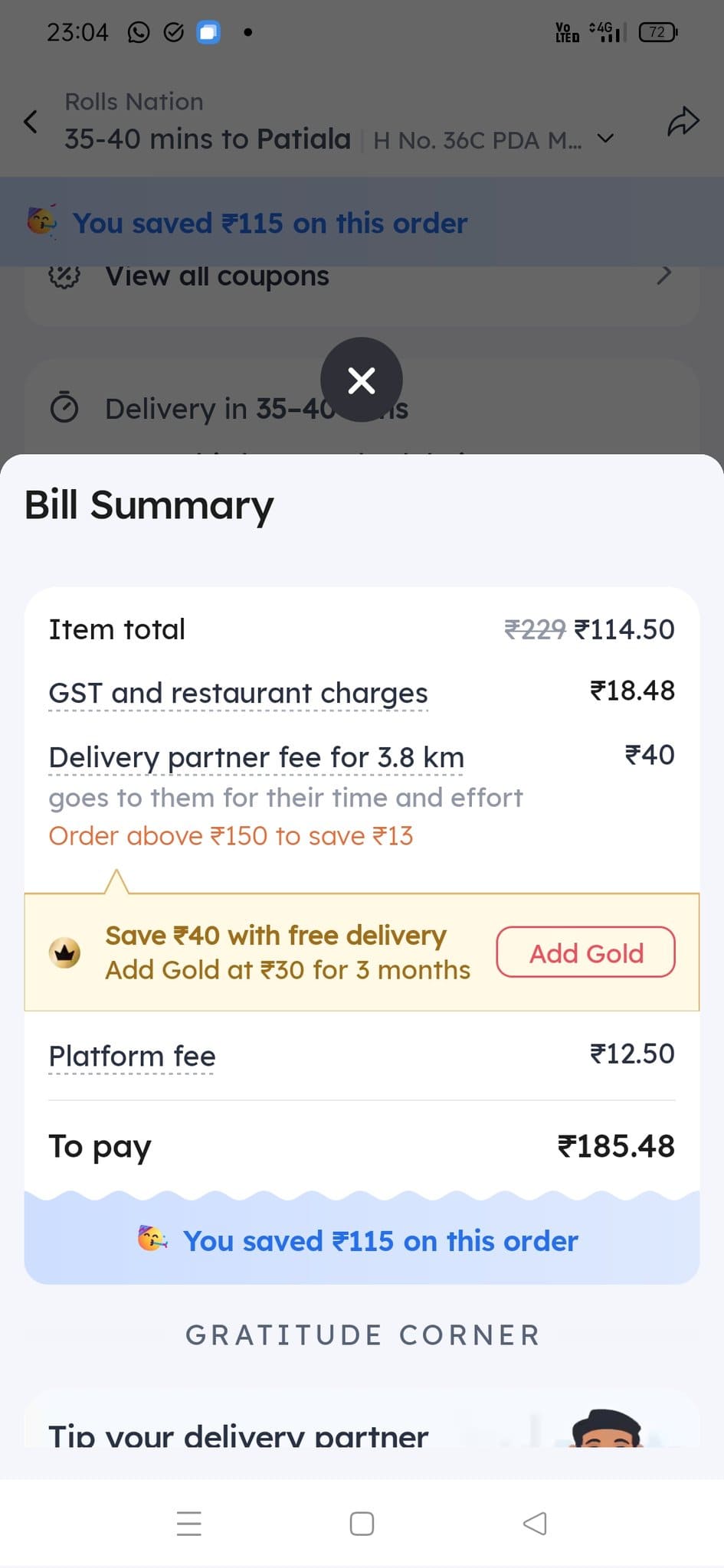Tap the system back button

tap(535, 1523)
